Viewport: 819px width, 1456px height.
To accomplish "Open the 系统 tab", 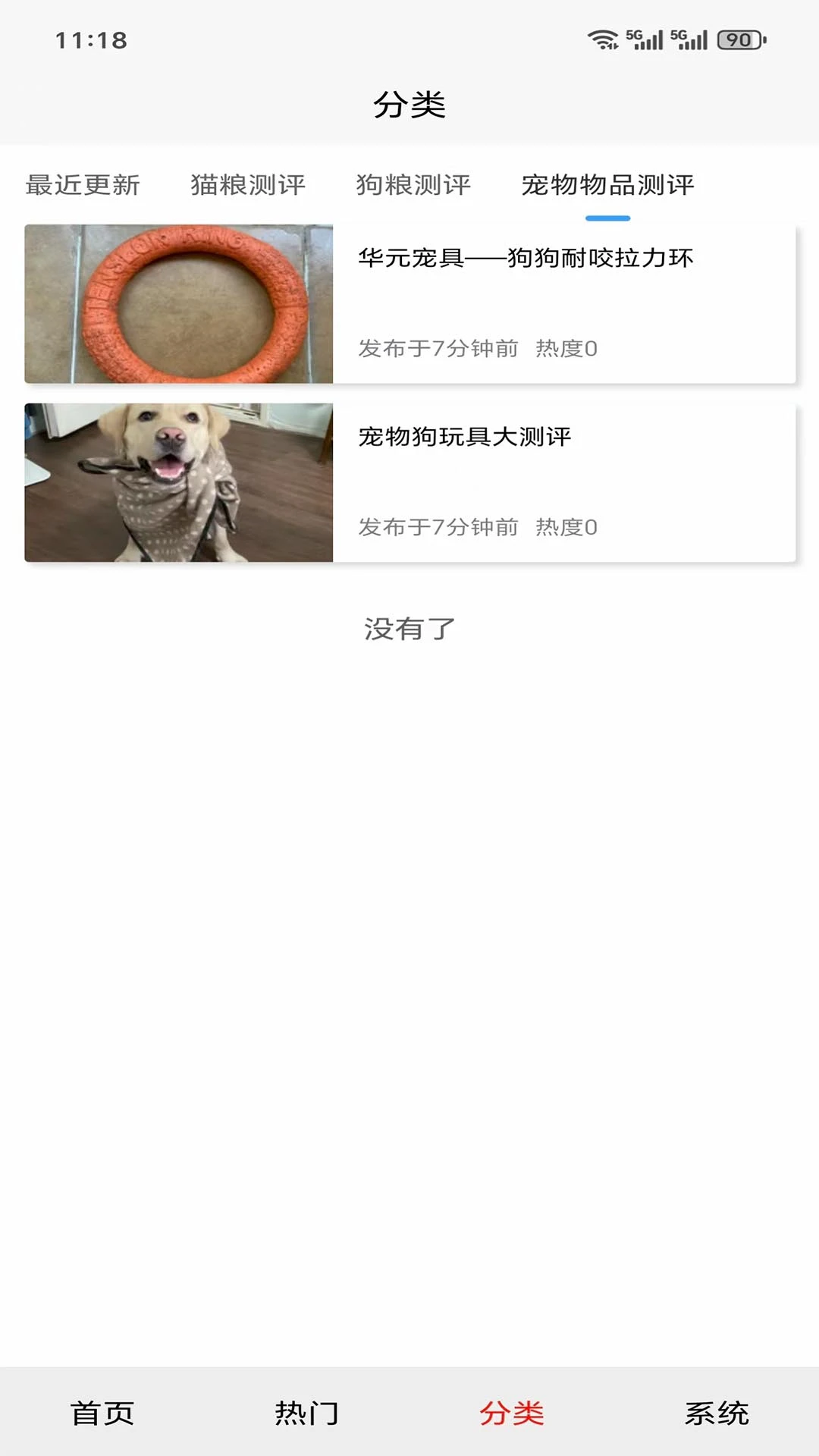I will coord(717,1413).
